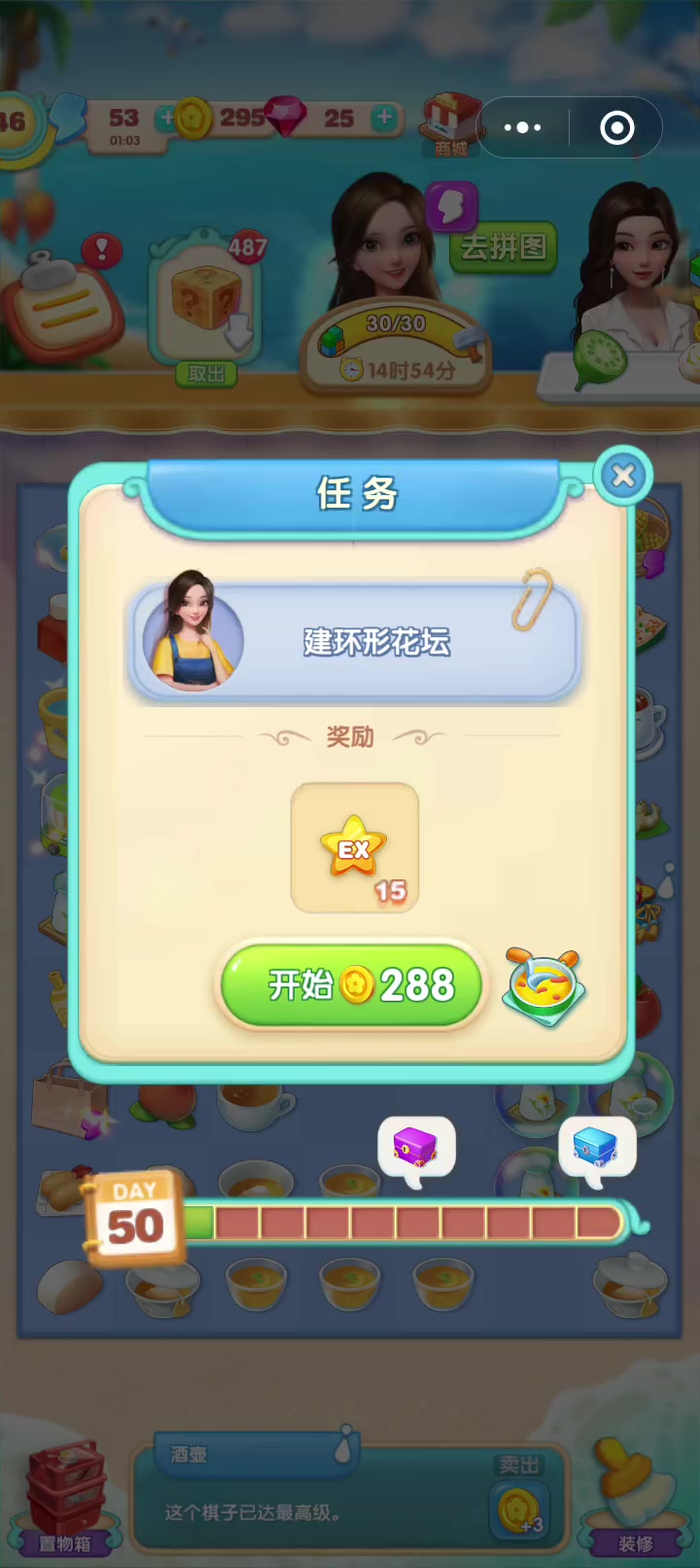Tap the purple treasure chest reward bubble
The width and height of the screenshot is (700, 1568).
tap(416, 1151)
